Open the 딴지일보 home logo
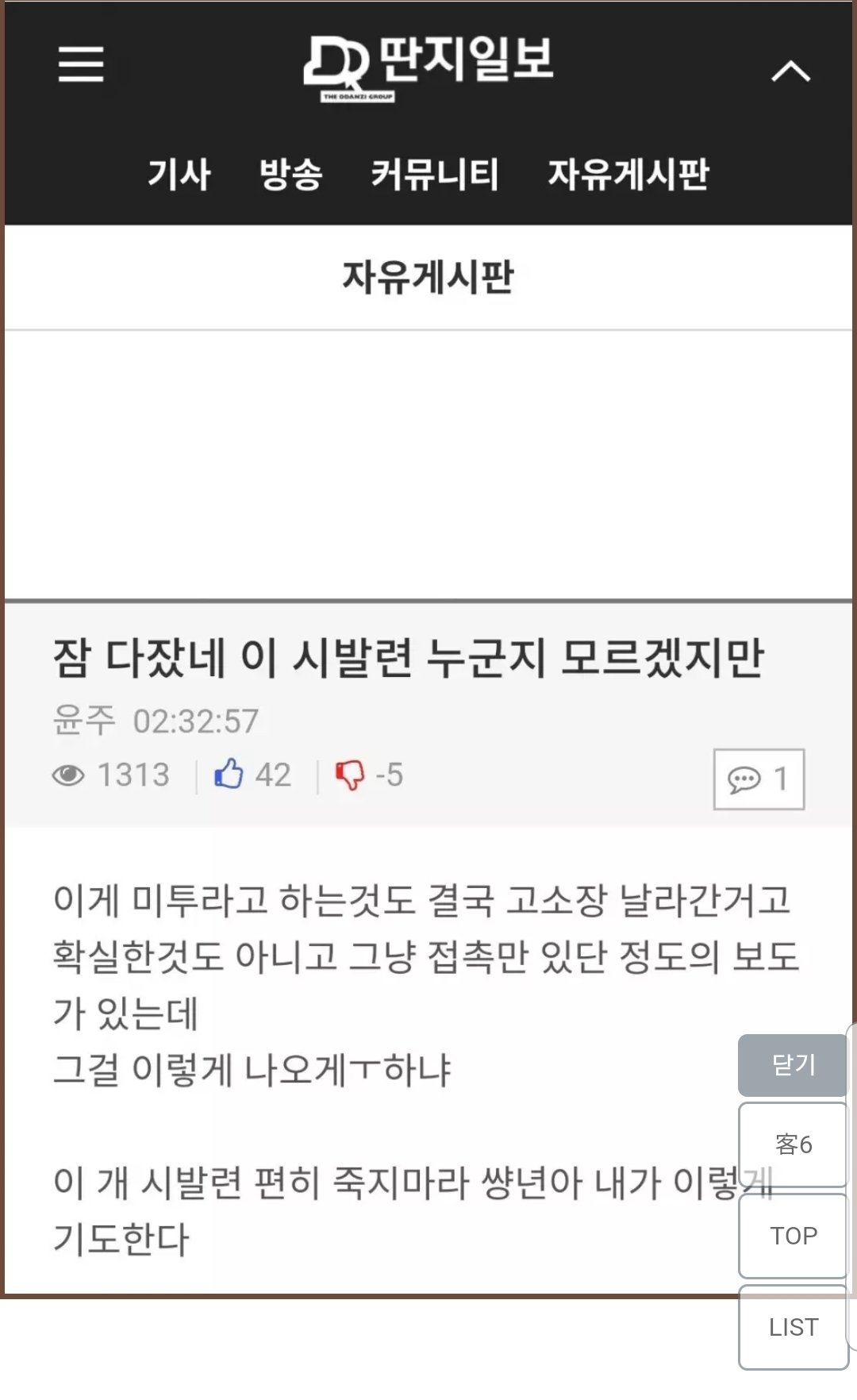Image resolution: width=857 pixels, height=1400 pixels. point(428,67)
